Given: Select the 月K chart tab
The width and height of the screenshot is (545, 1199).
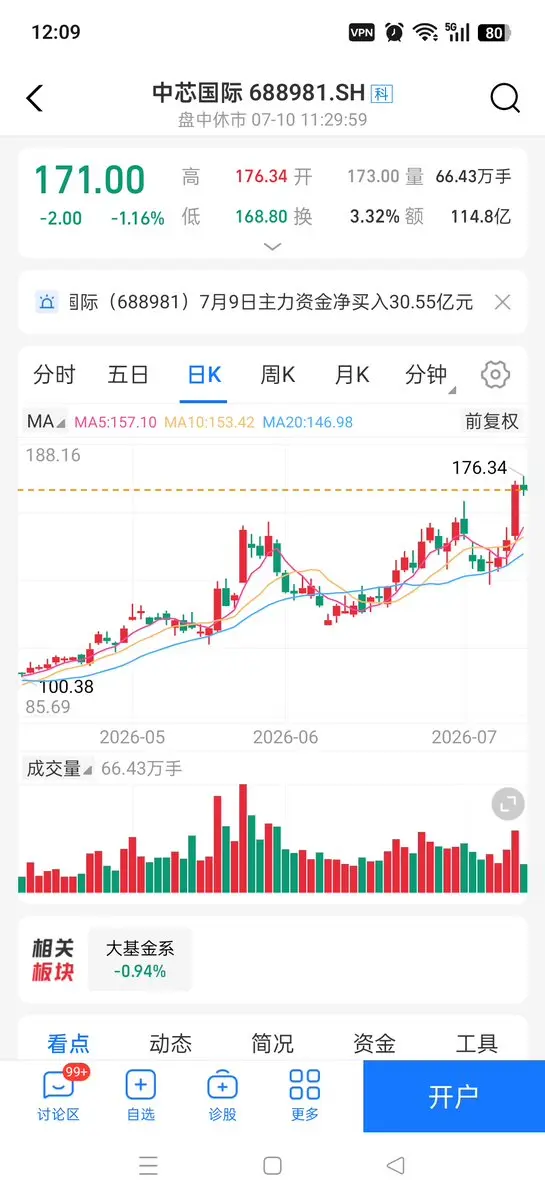Looking at the screenshot, I should [352, 375].
